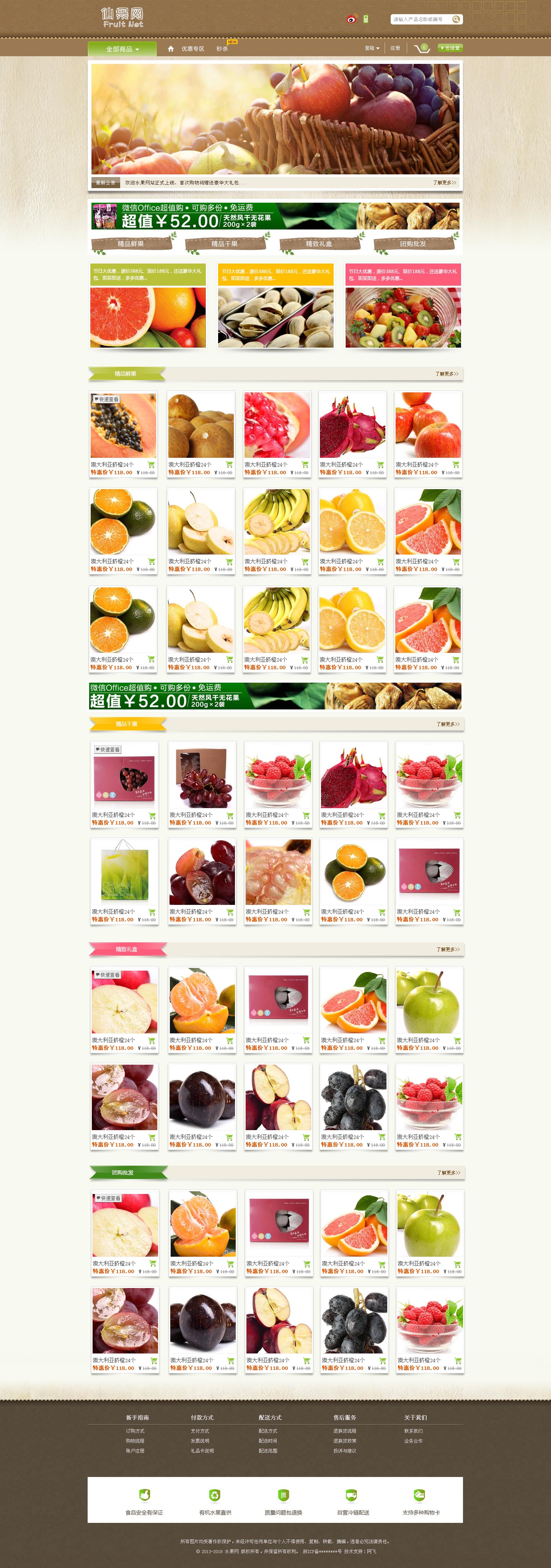Open the 秒杀 flash sale page

[222, 49]
